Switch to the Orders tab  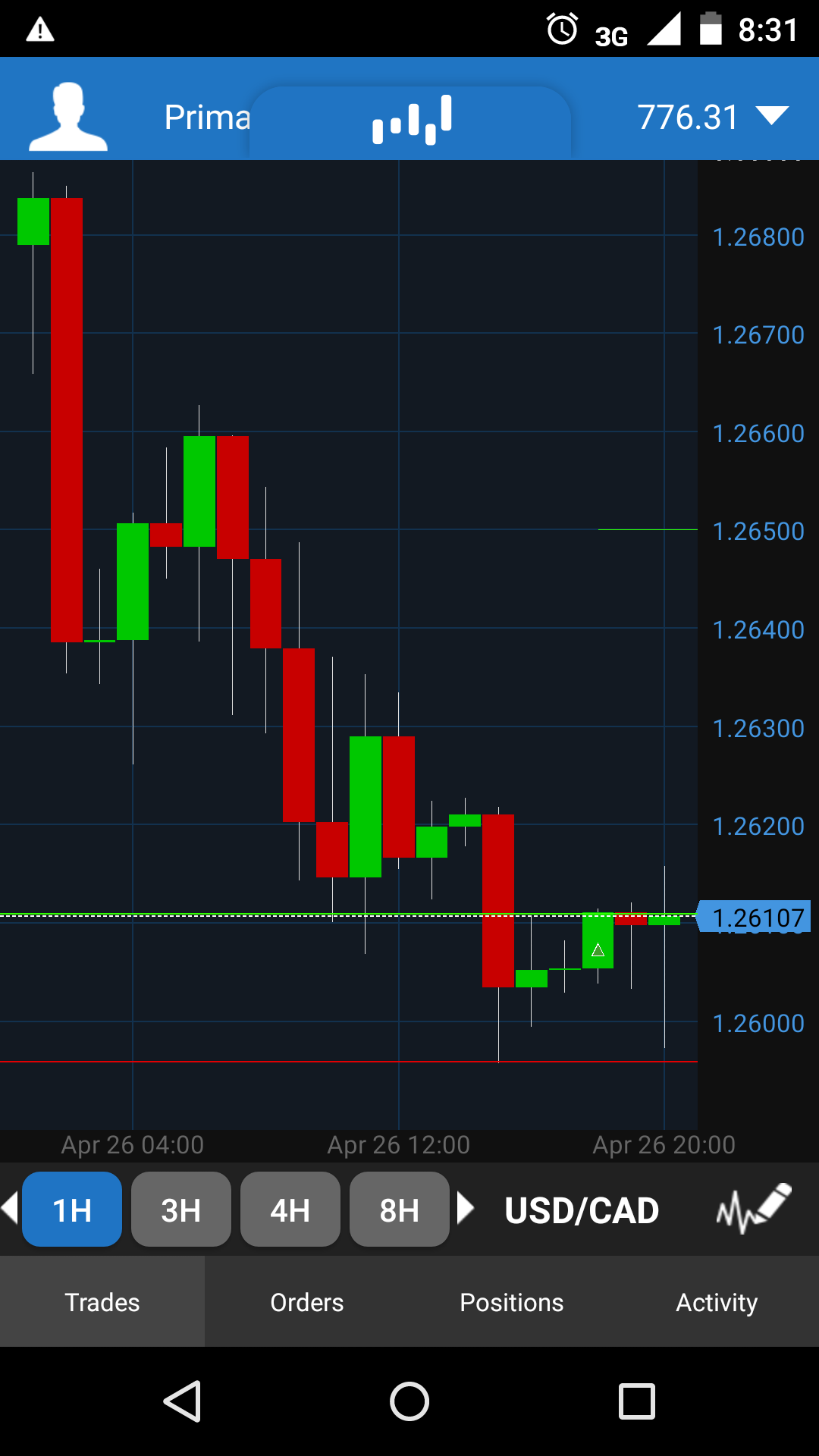(307, 1302)
